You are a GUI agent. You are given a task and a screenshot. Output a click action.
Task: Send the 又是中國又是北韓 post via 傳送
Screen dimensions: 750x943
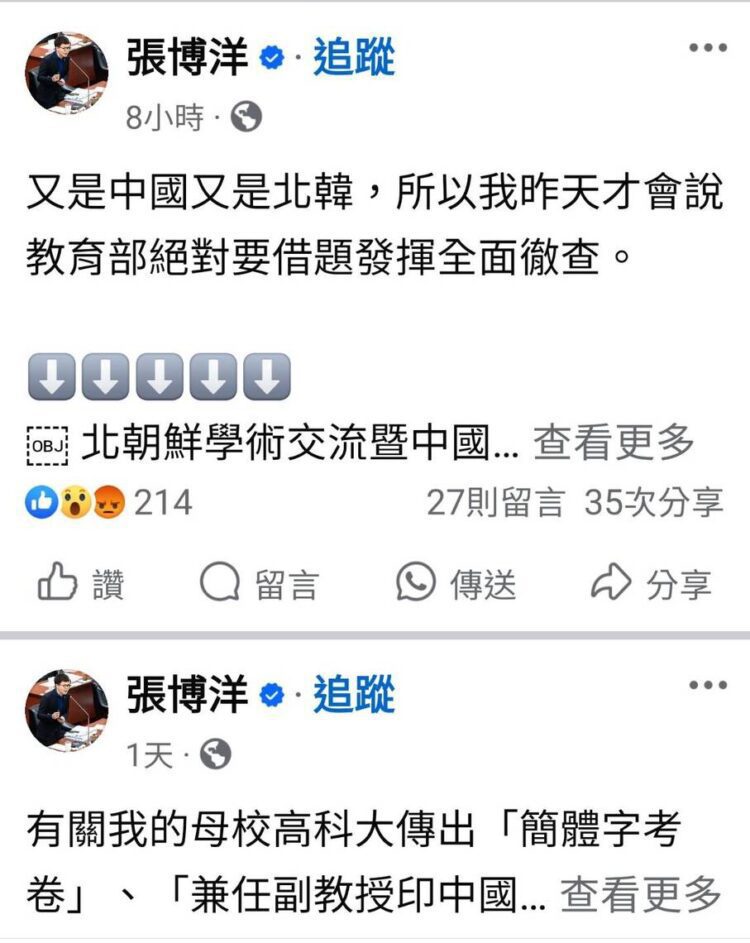(x=456, y=583)
